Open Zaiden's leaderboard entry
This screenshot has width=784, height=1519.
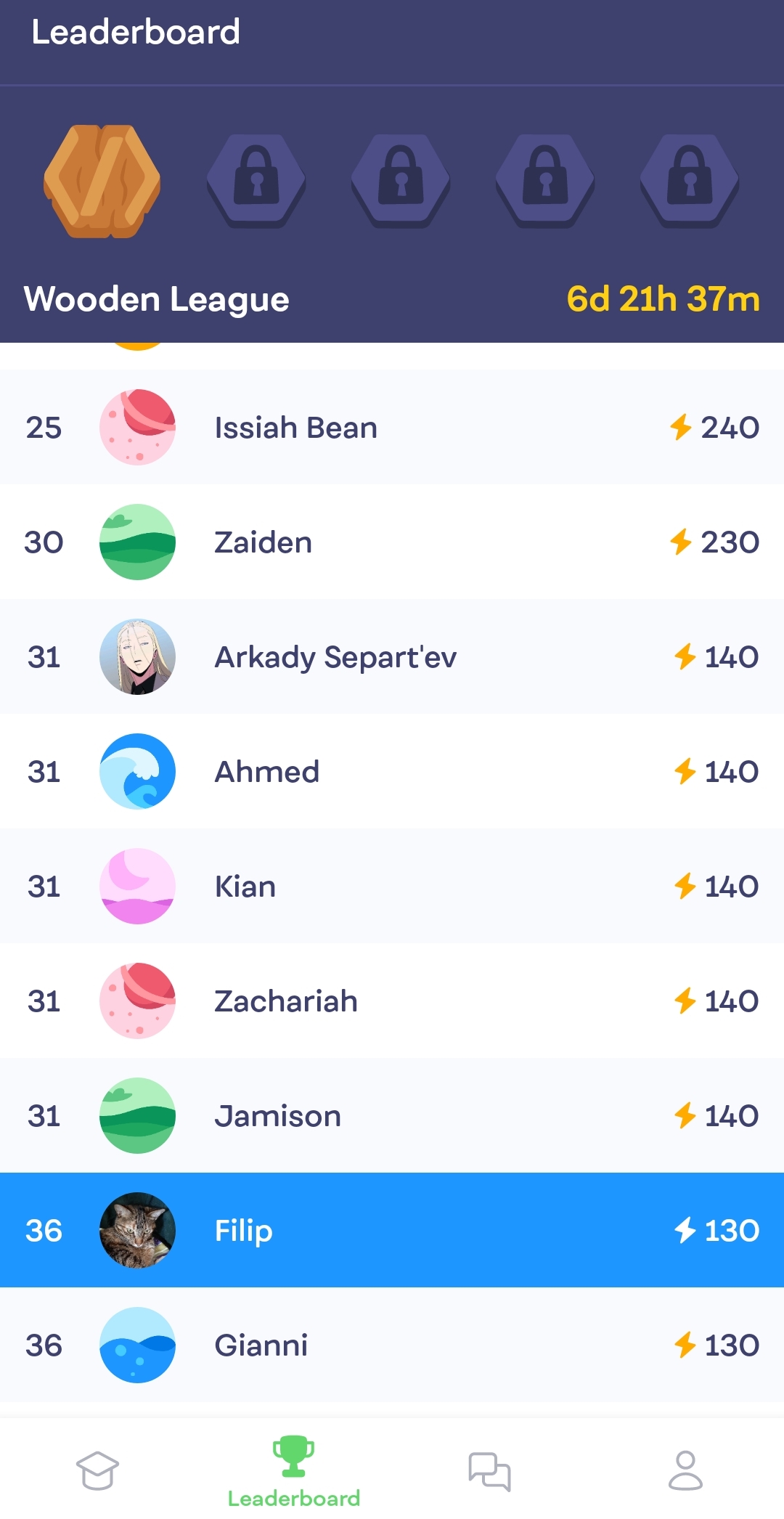pos(392,542)
